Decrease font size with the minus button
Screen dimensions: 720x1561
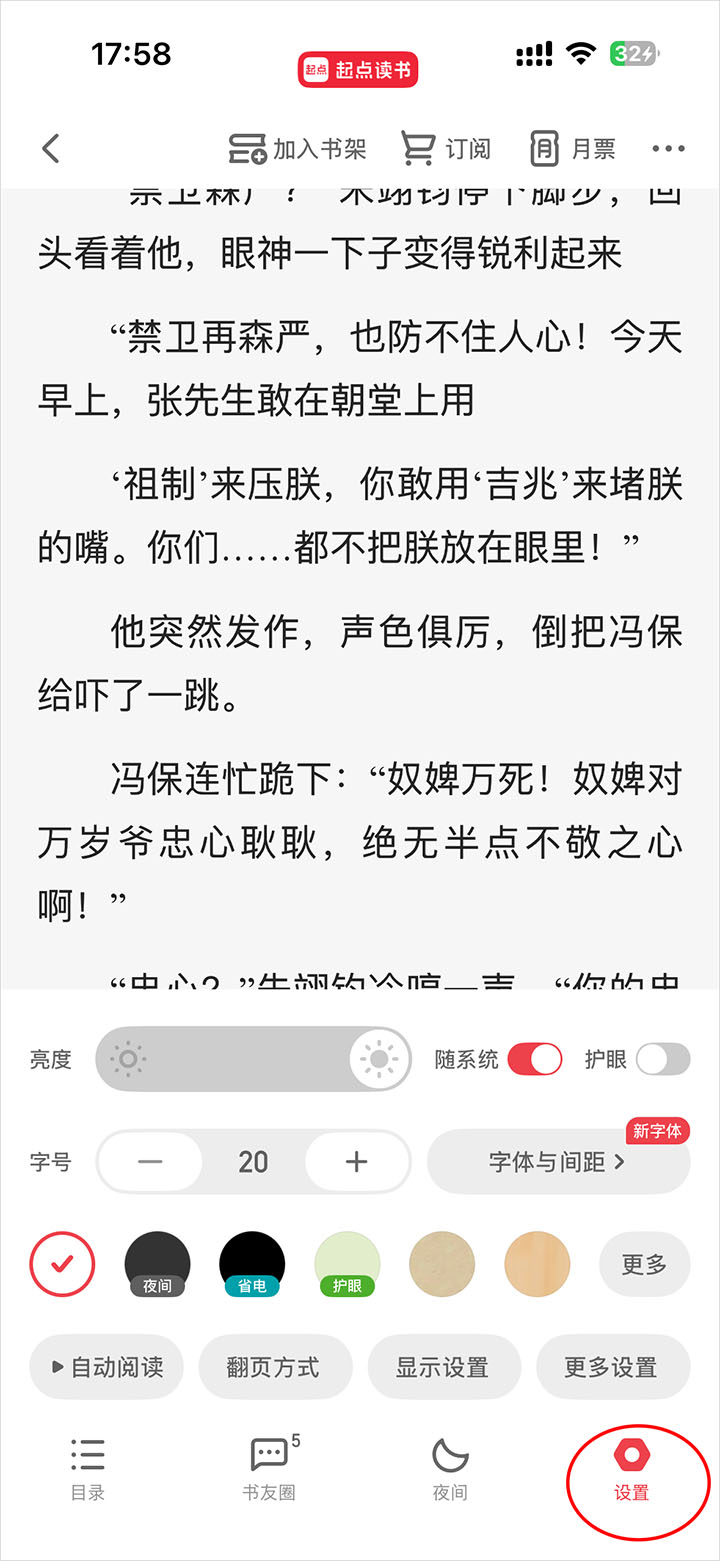tap(150, 1161)
